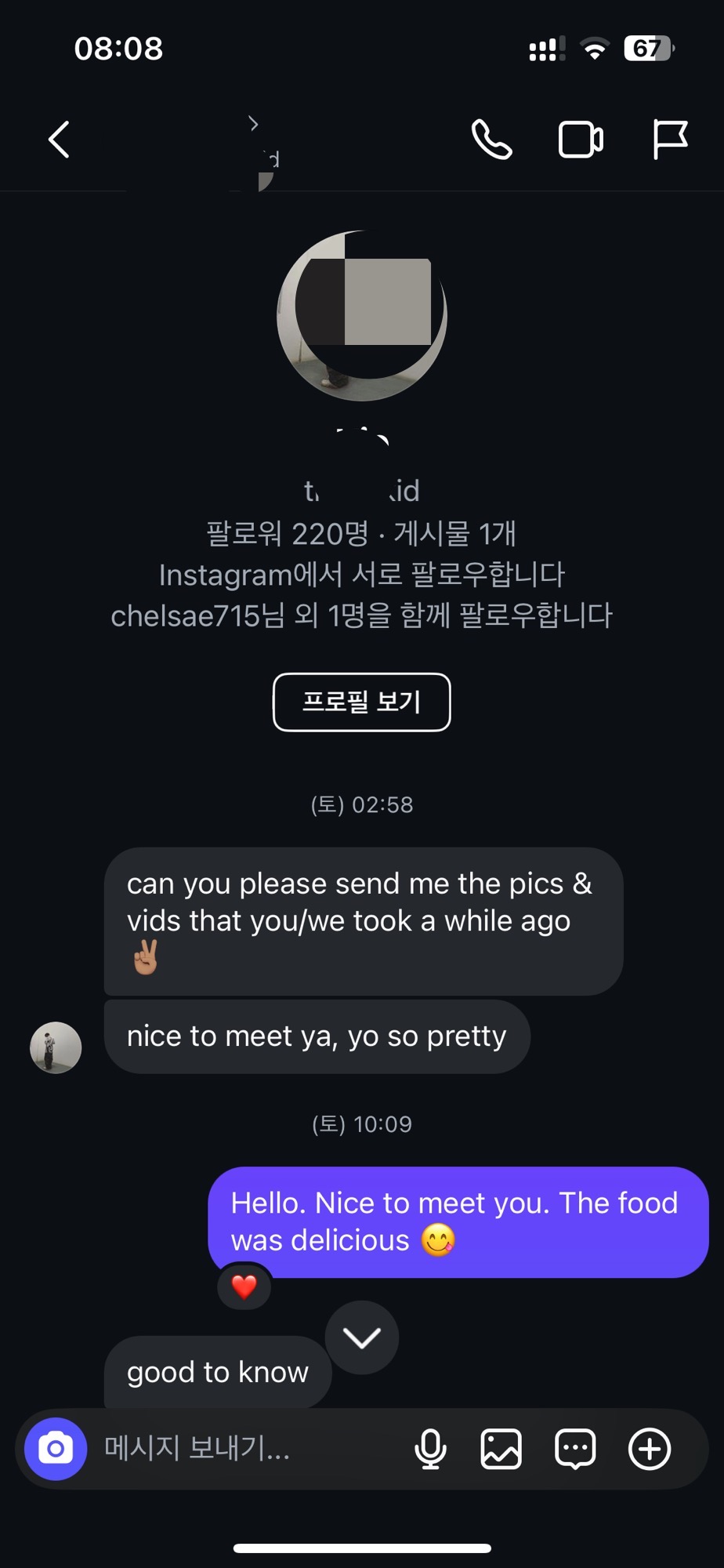Attach a photo from gallery
Viewport: 724px width, 1568px height.
501,1449
